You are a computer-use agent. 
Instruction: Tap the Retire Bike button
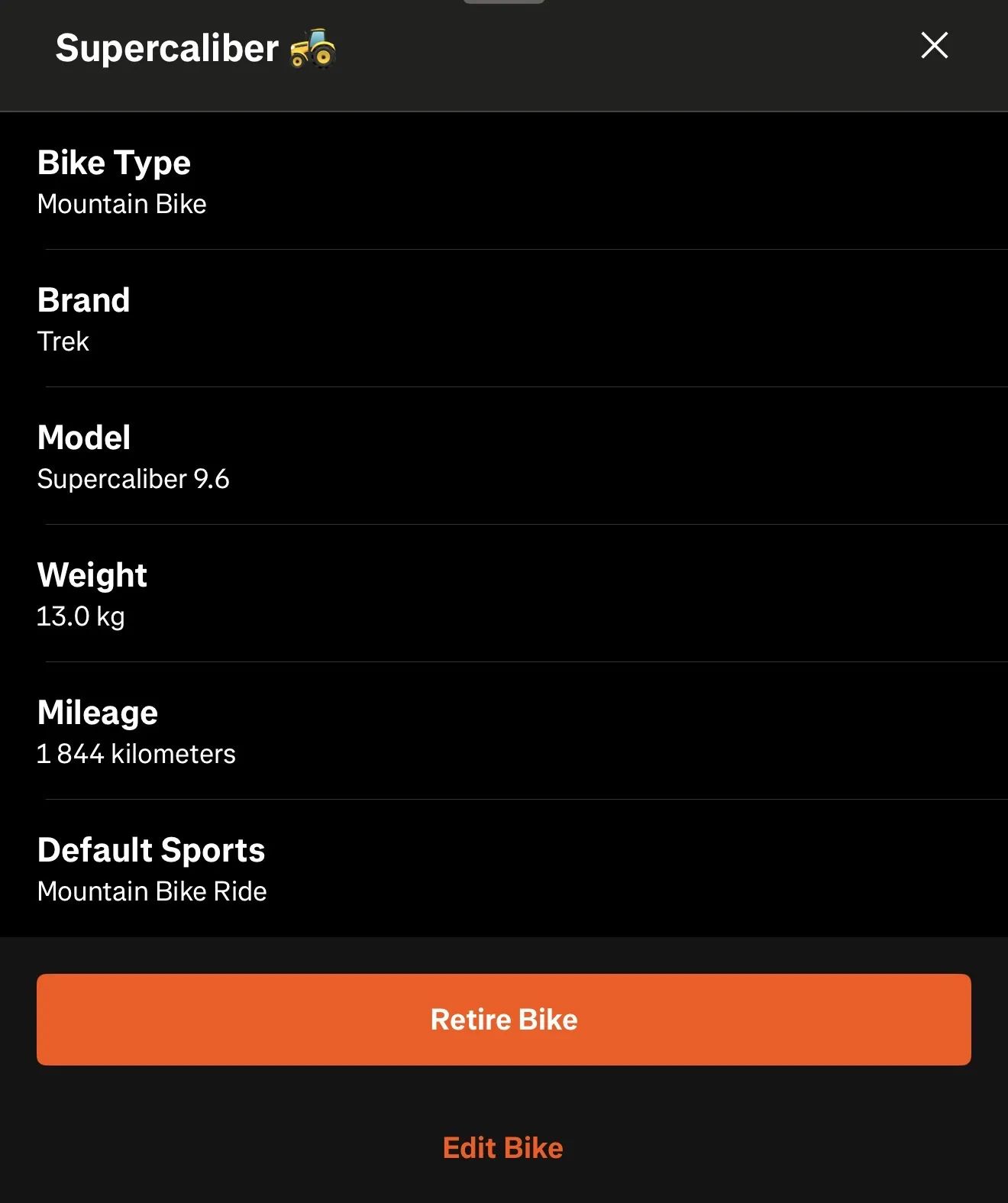tap(504, 1019)
